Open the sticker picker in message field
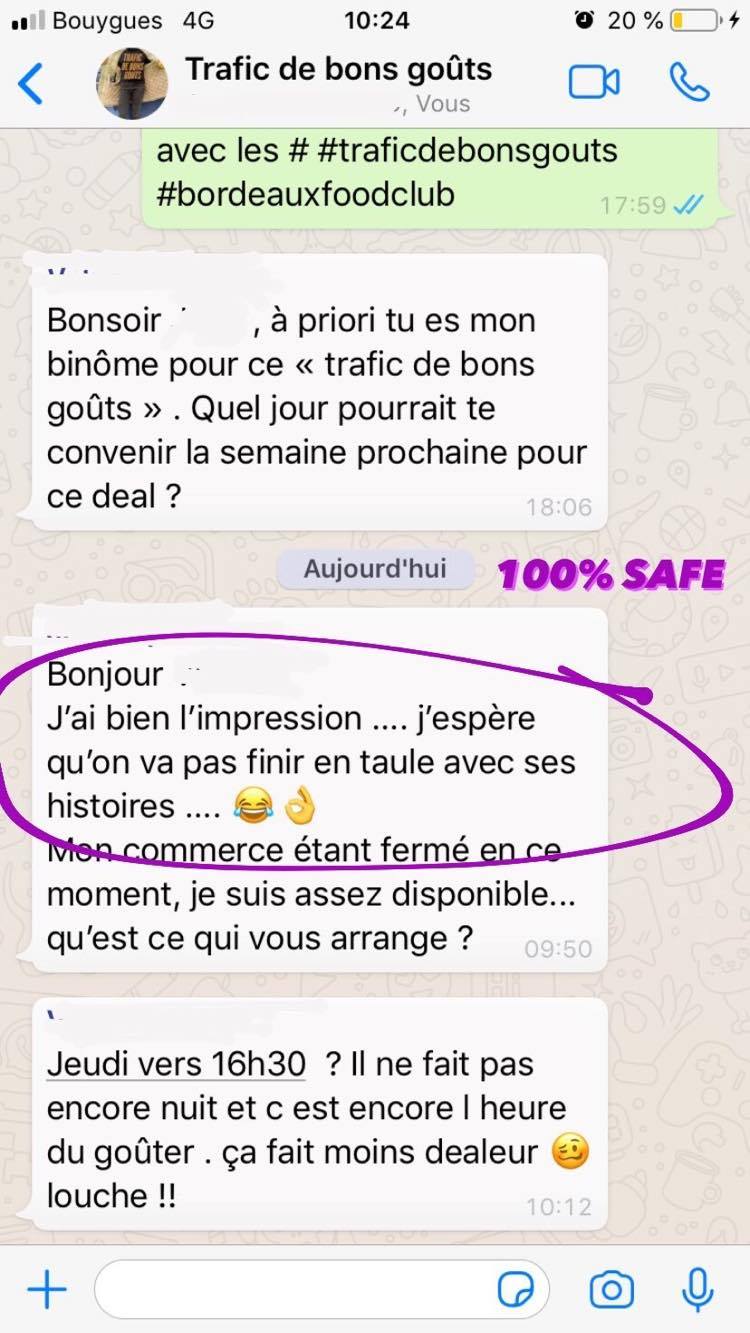Image resolution: width=750 pixels, height=1333 pixels. click(x=516, y=1291)
